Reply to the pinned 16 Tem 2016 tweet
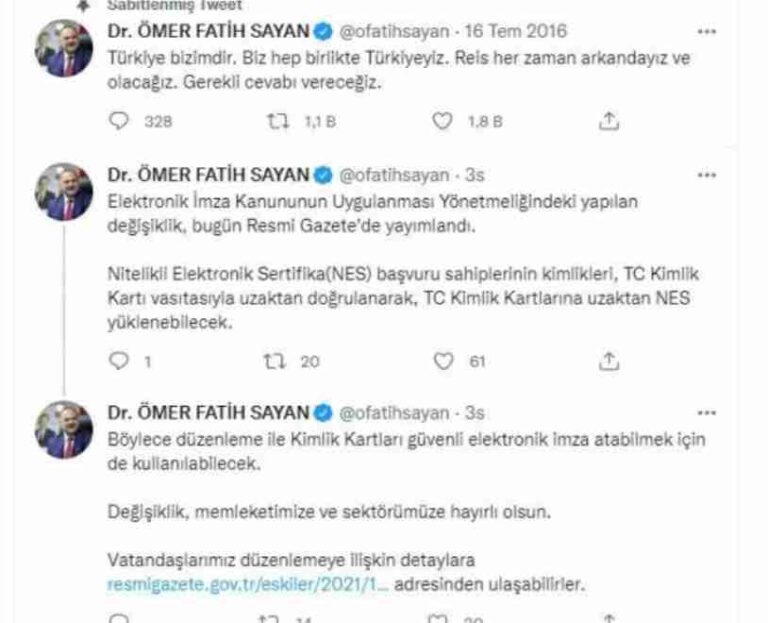This screenshot has width=768, height=623. point(118,121)
